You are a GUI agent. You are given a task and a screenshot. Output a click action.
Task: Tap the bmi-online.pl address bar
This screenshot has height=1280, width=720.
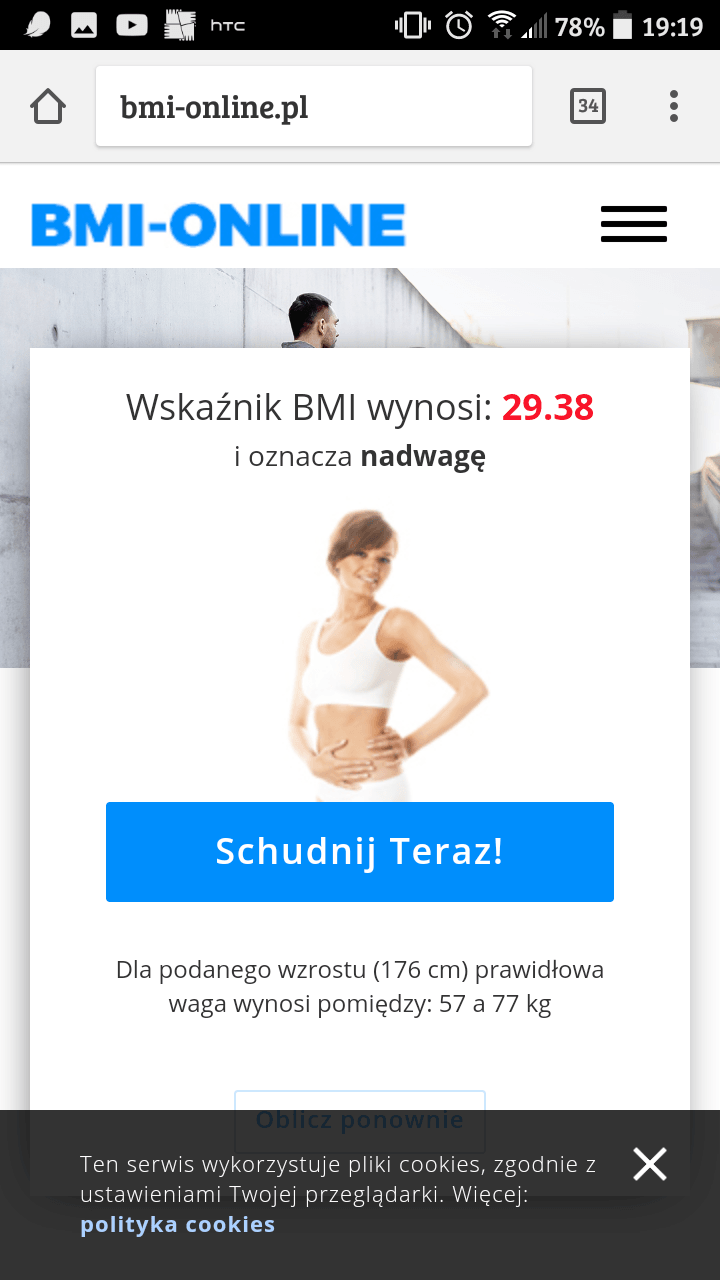click(x=314, y=106)
